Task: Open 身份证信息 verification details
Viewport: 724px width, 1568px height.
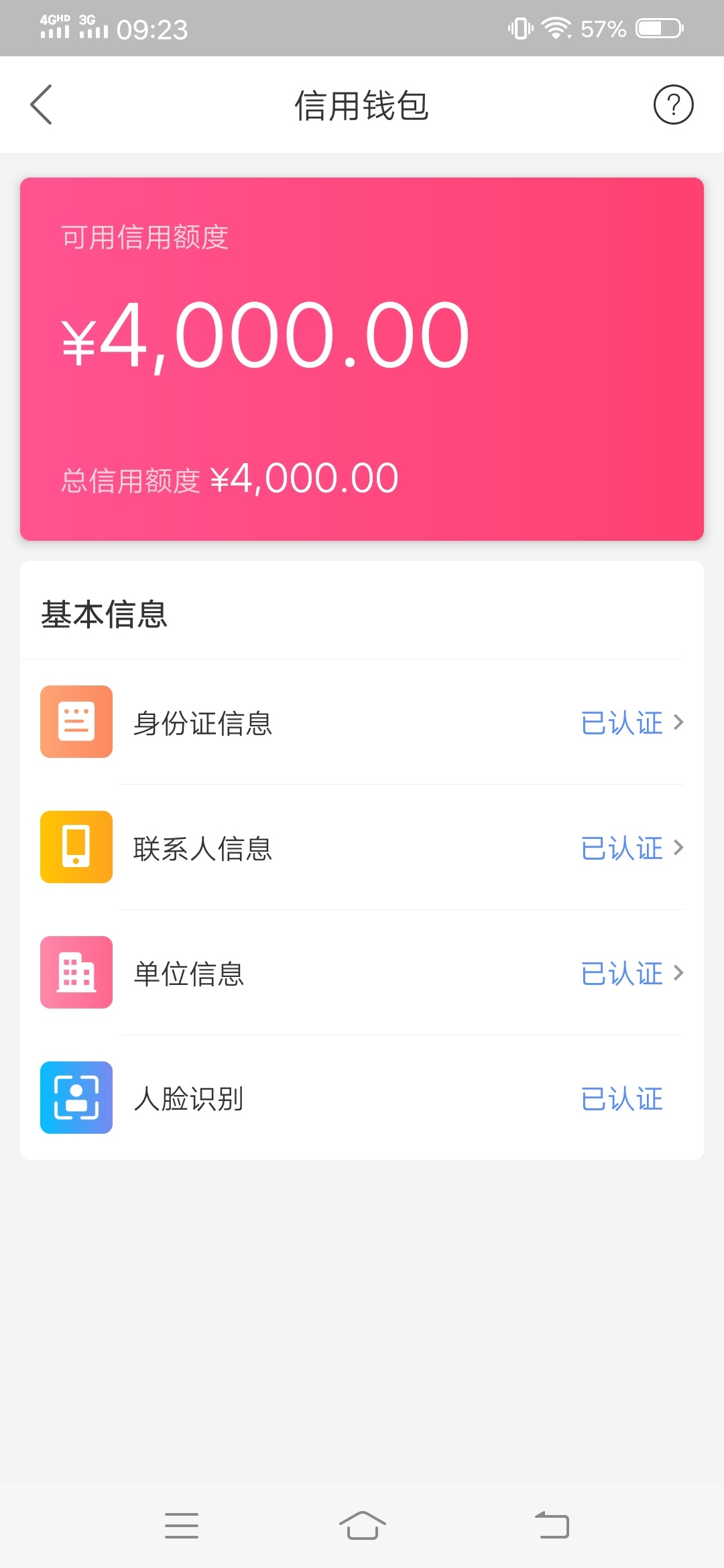Action: click(362, 722)
